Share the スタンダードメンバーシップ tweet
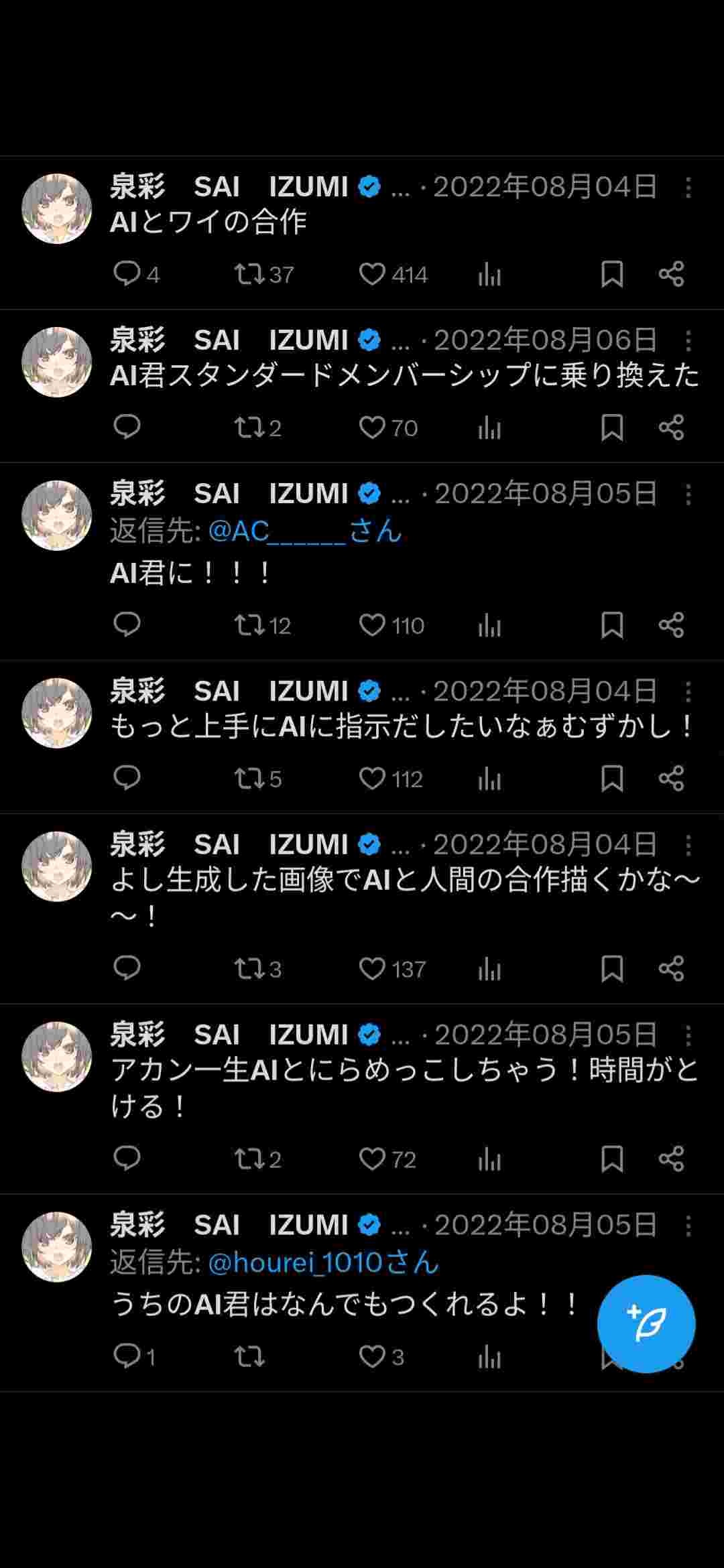 (671, 428)
